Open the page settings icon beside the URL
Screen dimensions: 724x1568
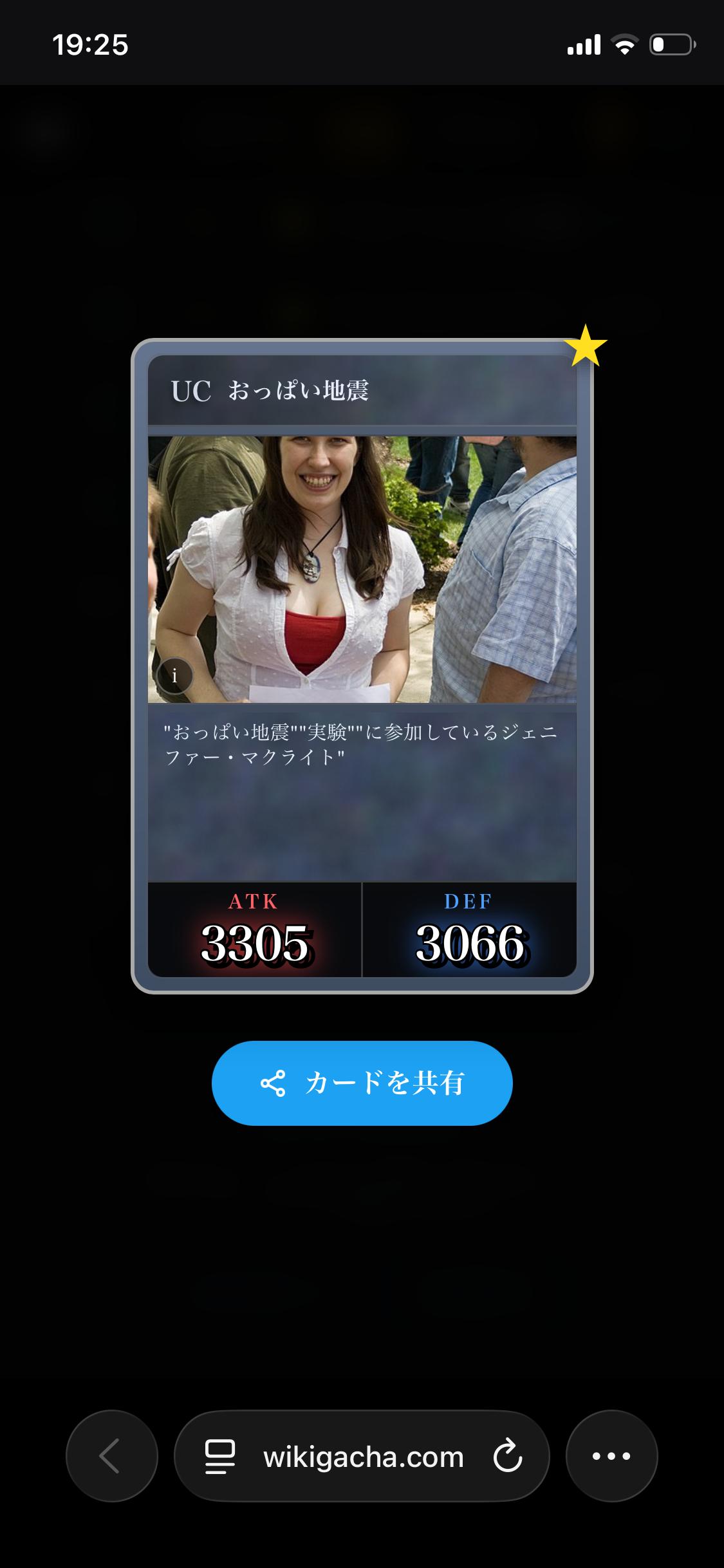(x=219, y=1457)
